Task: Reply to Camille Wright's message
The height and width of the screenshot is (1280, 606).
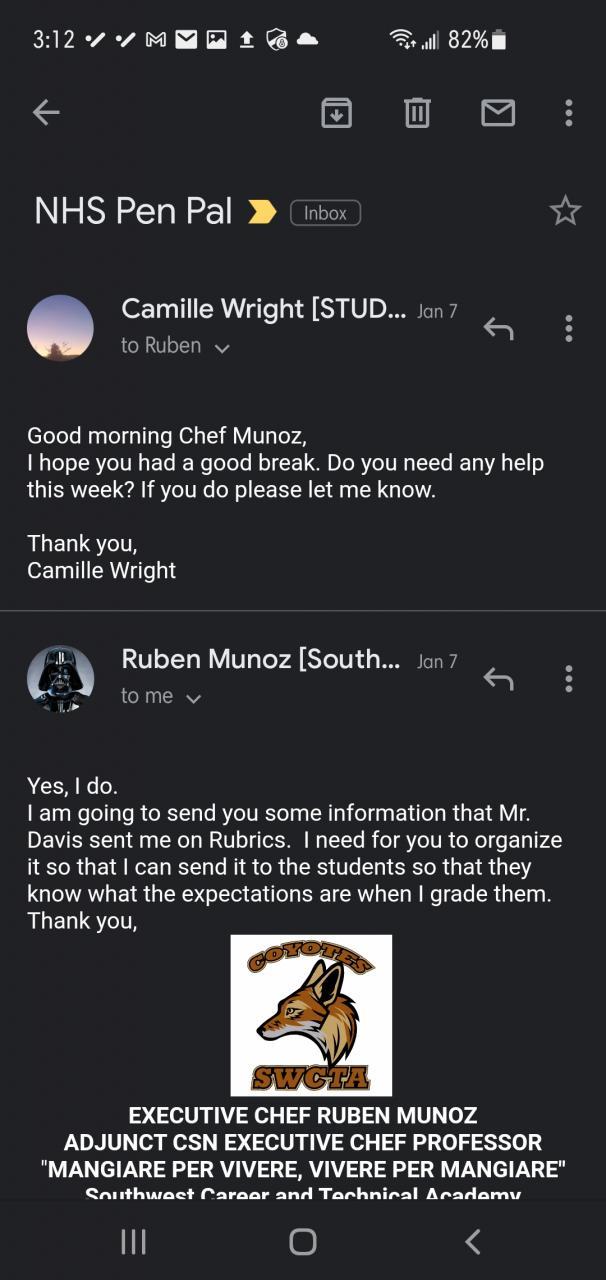Action: point(498,328)
